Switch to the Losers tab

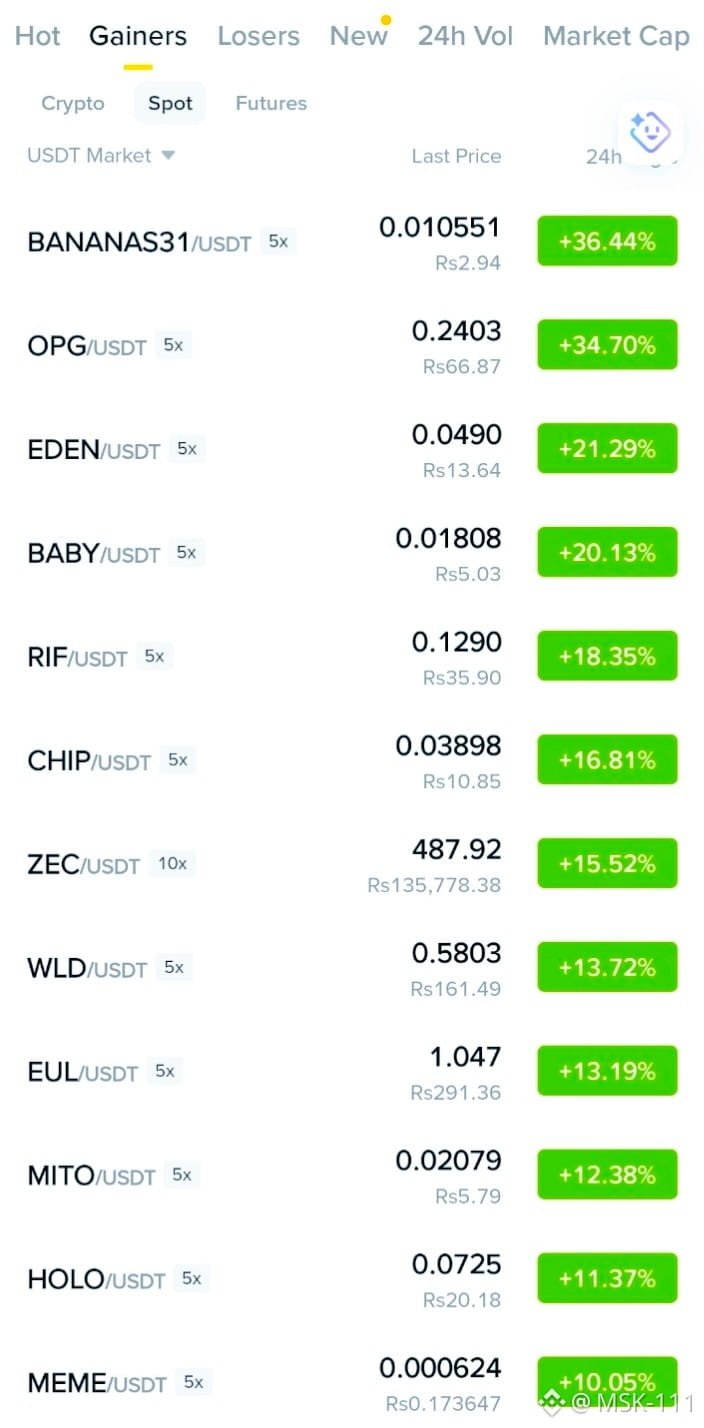click(258, 36)
